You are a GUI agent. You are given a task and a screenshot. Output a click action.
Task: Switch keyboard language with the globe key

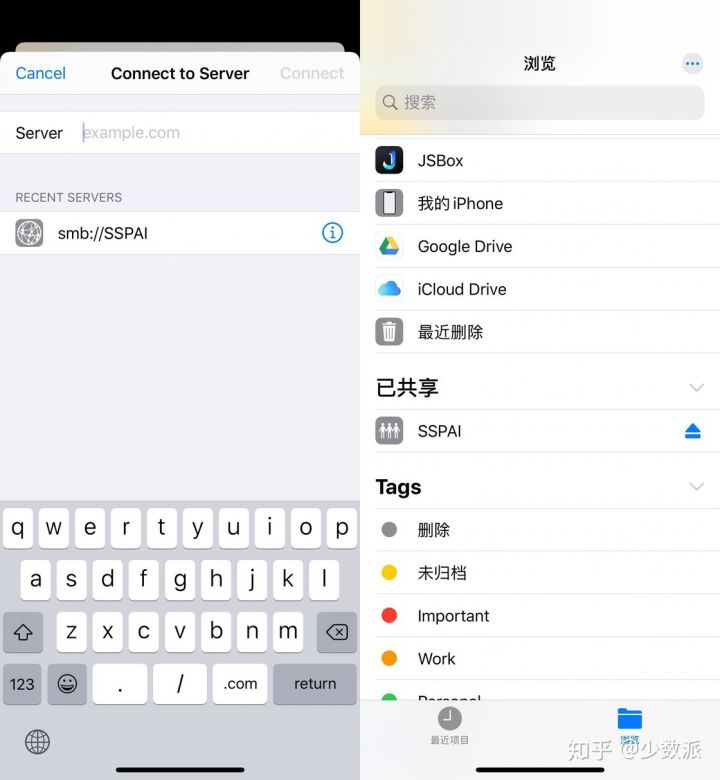point(37,741)
